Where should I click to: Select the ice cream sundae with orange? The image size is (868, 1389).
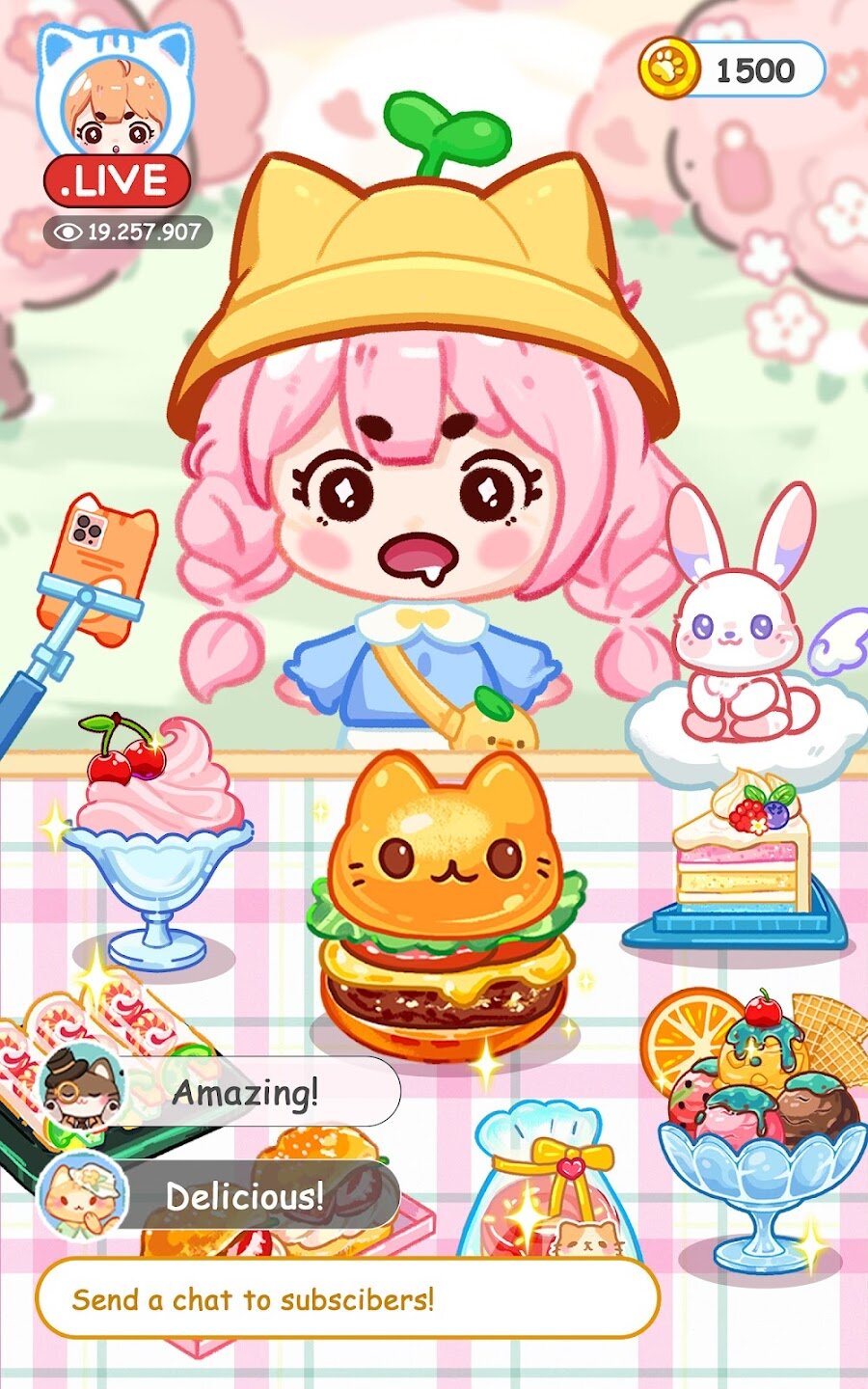pyautogui.click(x=762, y=1109)
